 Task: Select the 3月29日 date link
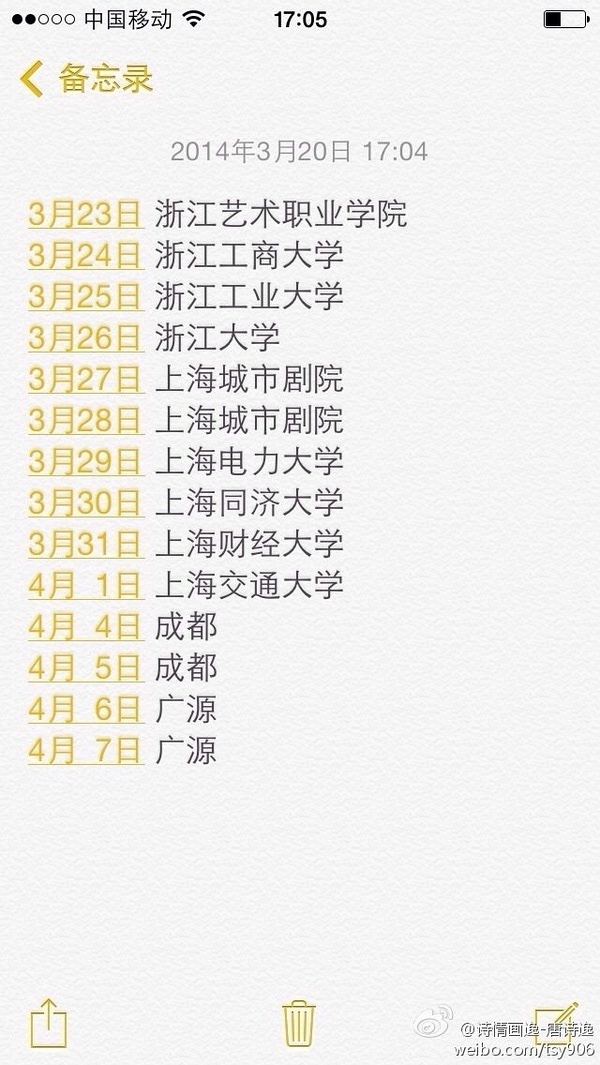[x=85, y=461]
